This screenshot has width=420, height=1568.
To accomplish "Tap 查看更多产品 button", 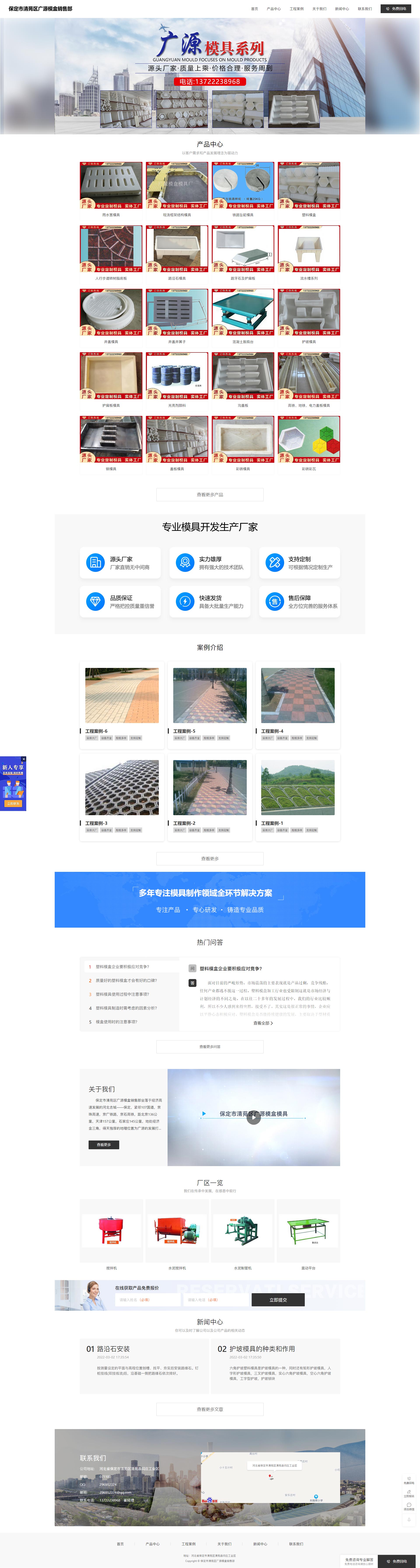I will pyautogui.click(x=210, y=494).
